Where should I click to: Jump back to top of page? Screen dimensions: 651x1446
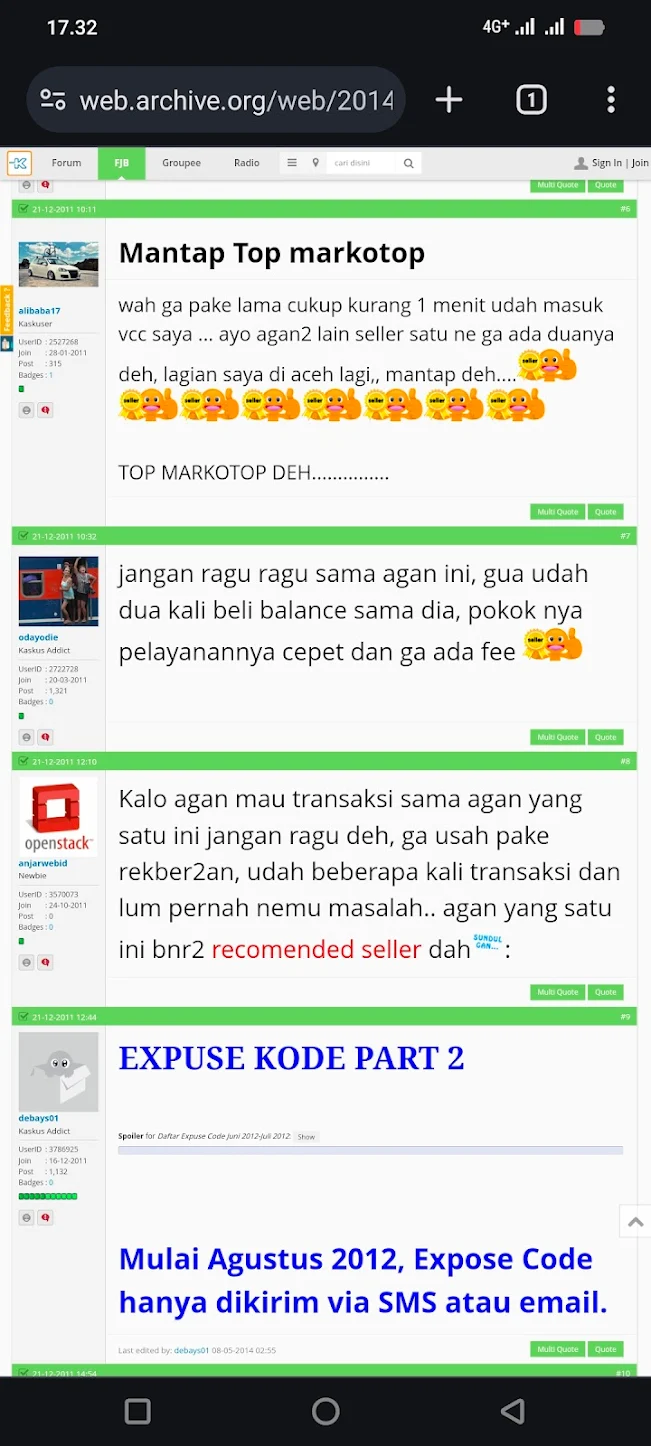635,1222
